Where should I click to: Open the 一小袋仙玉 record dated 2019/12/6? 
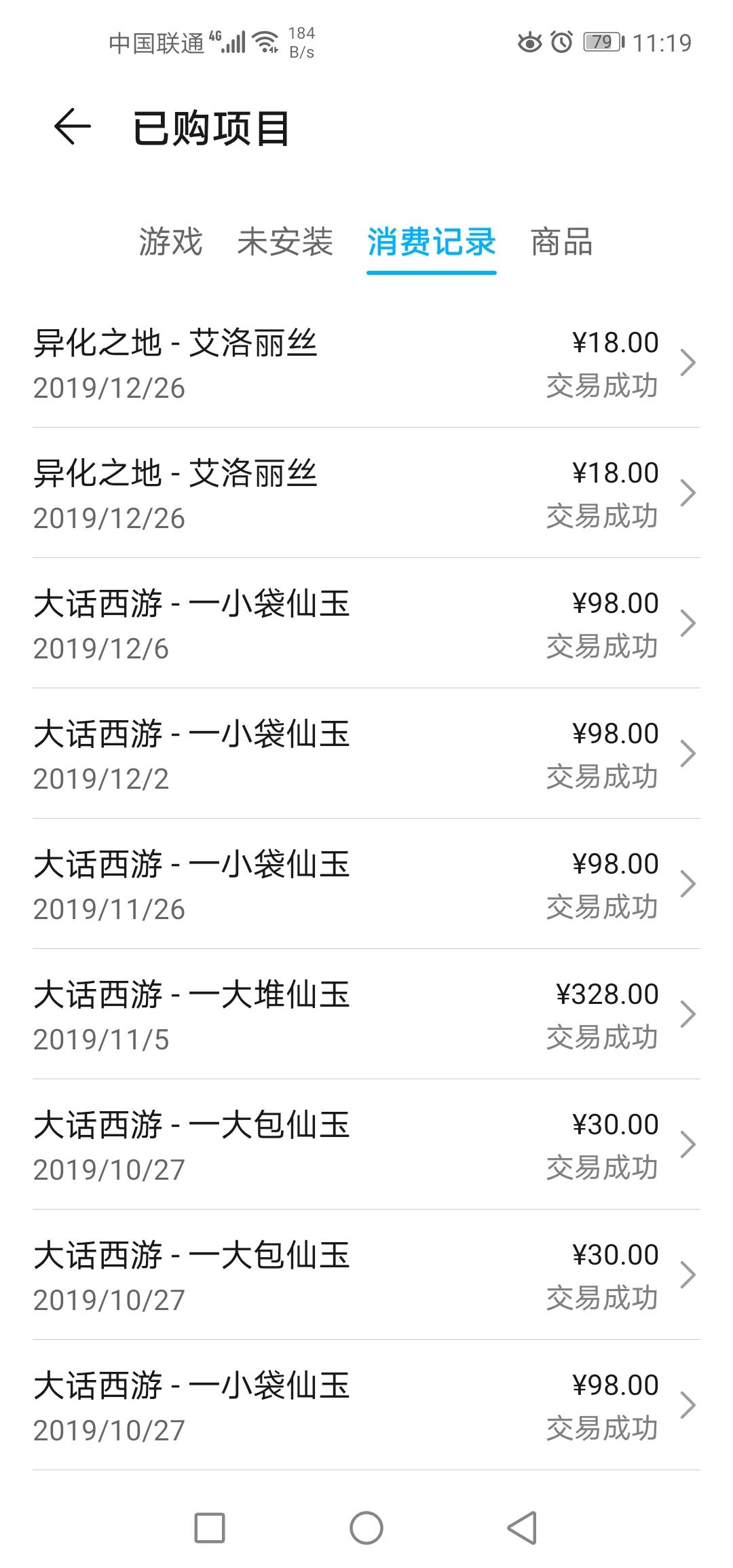pyautogui.click(x=366, y=623)
